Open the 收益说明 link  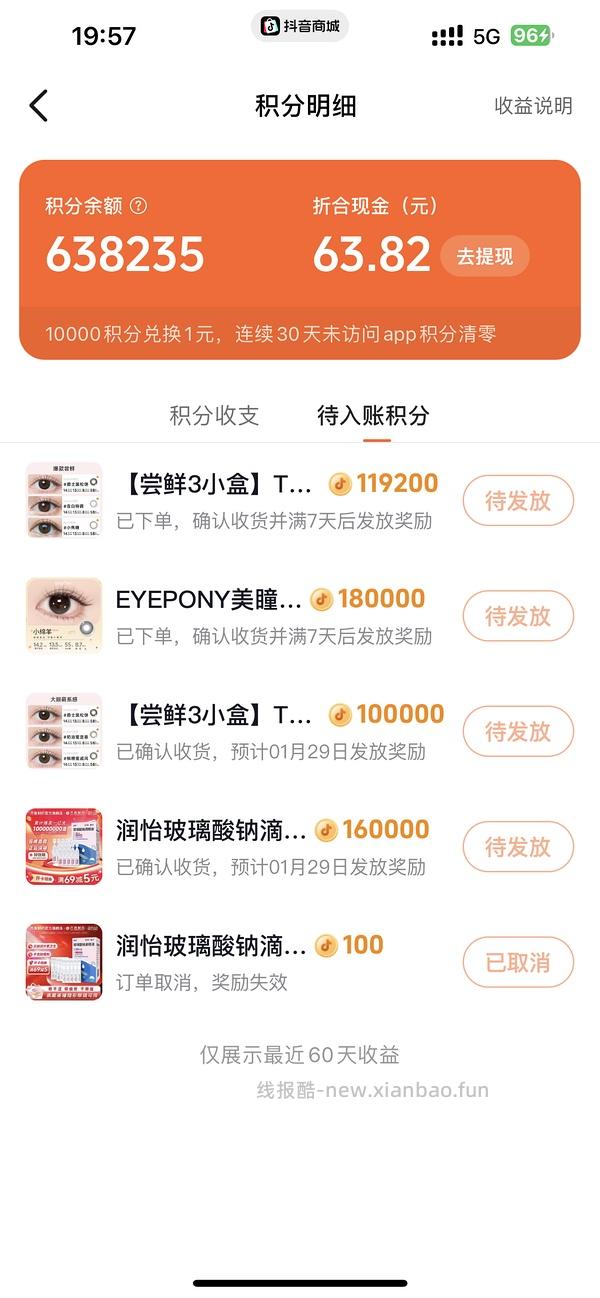tap(533, 106)
